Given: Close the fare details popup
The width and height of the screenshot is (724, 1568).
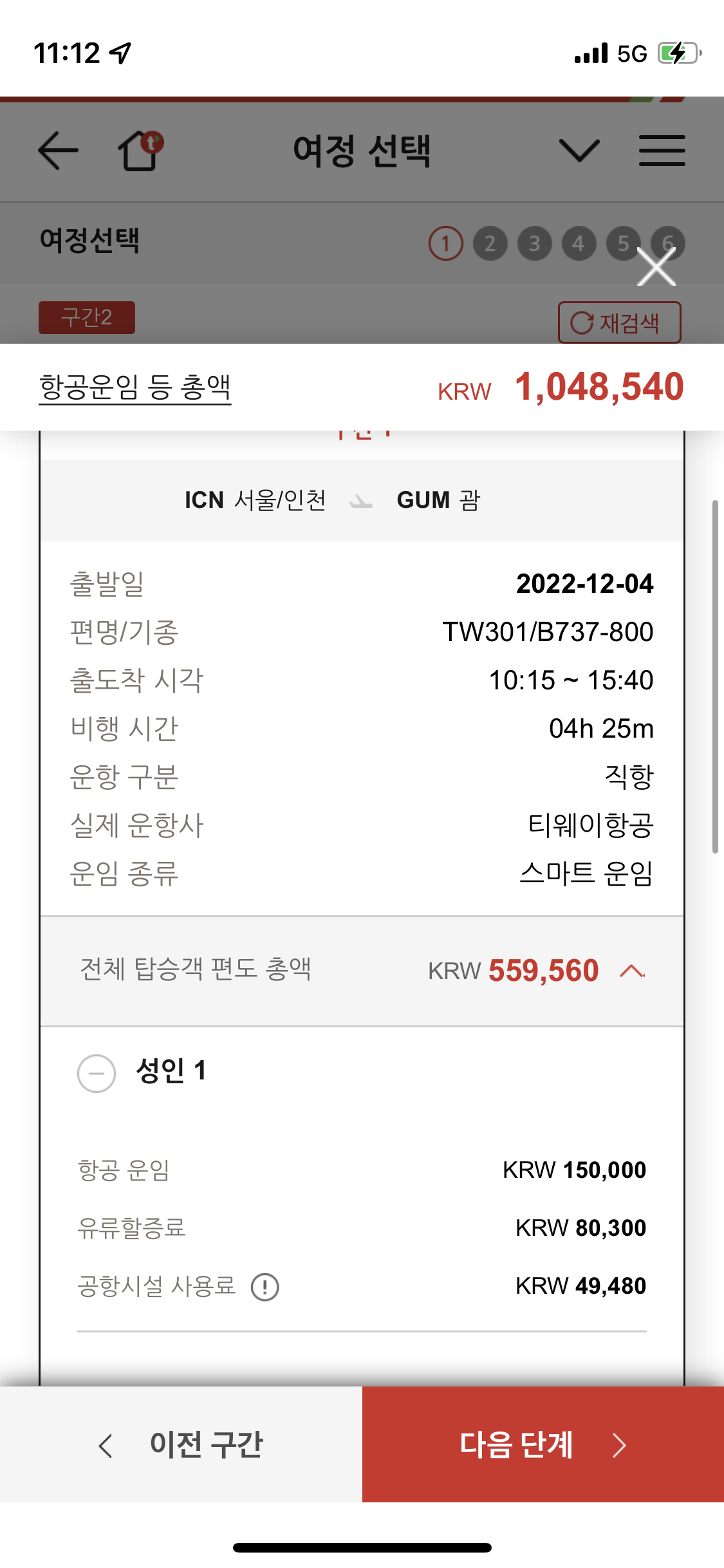Looking at the screenshot, I should pyautogui.click(x=656, y=266).
